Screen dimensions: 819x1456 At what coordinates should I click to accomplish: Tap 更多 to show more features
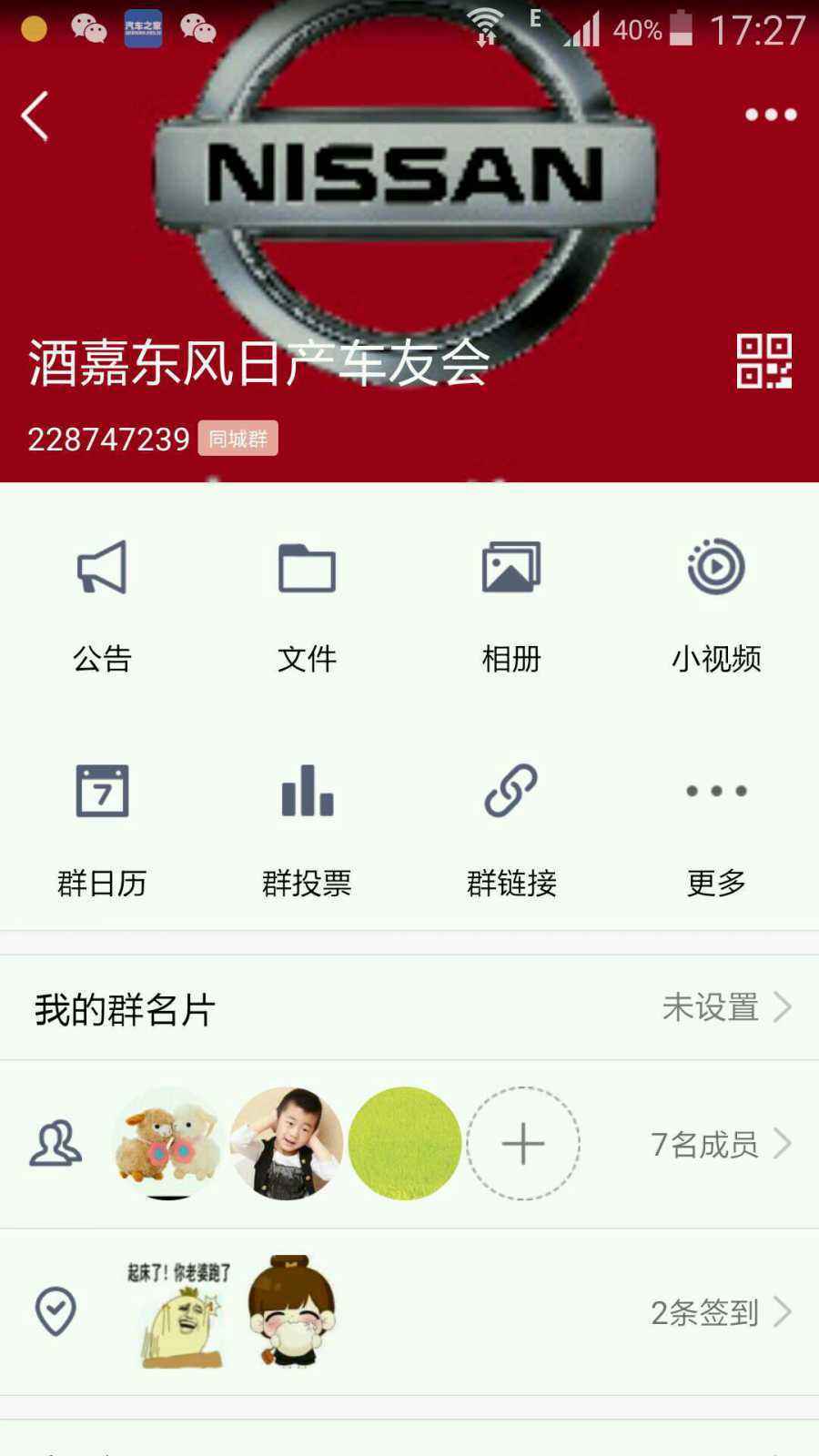pos(716,824)
